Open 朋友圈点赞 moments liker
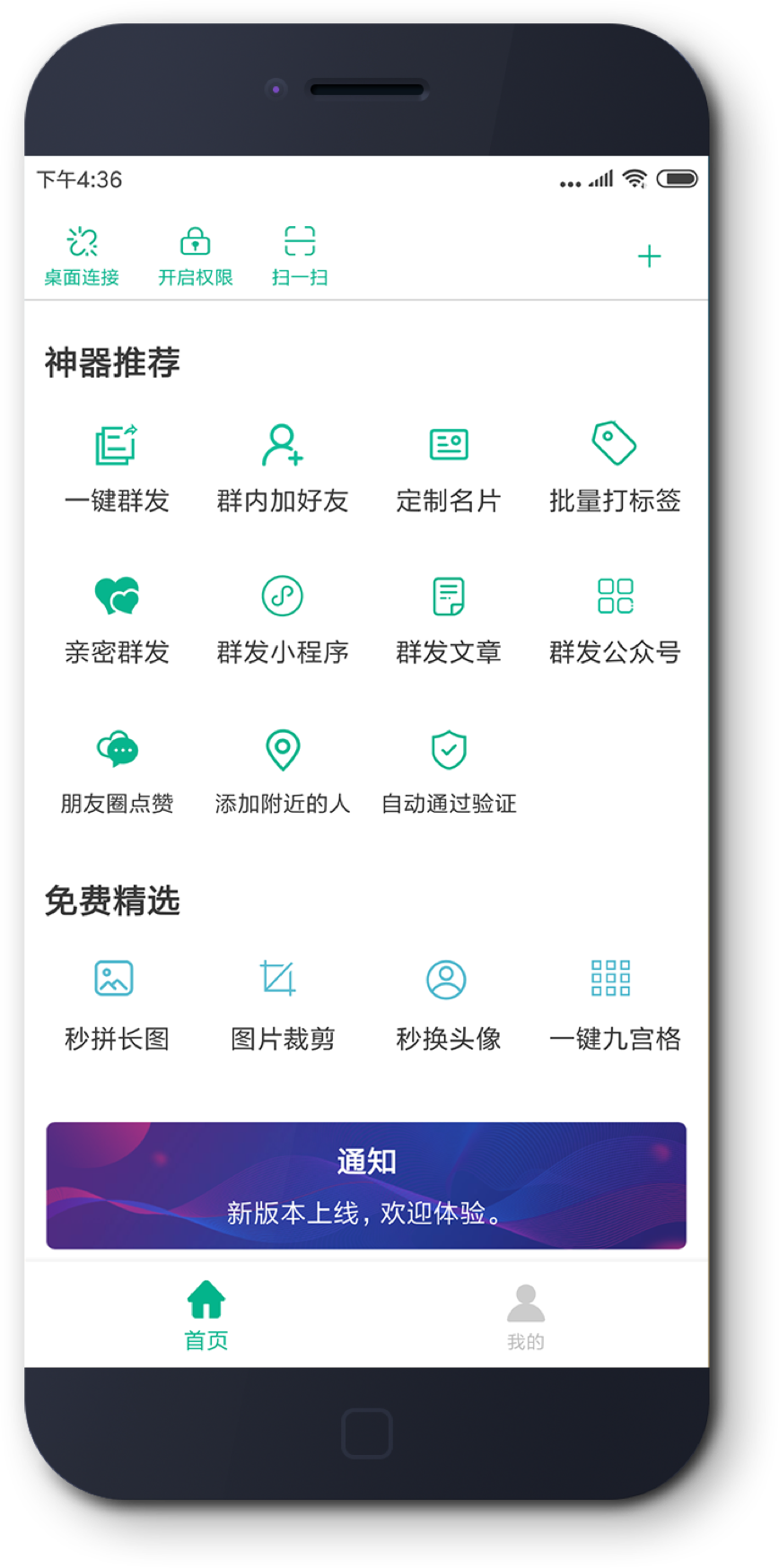 pyautogui.click(x=117, y=772)
